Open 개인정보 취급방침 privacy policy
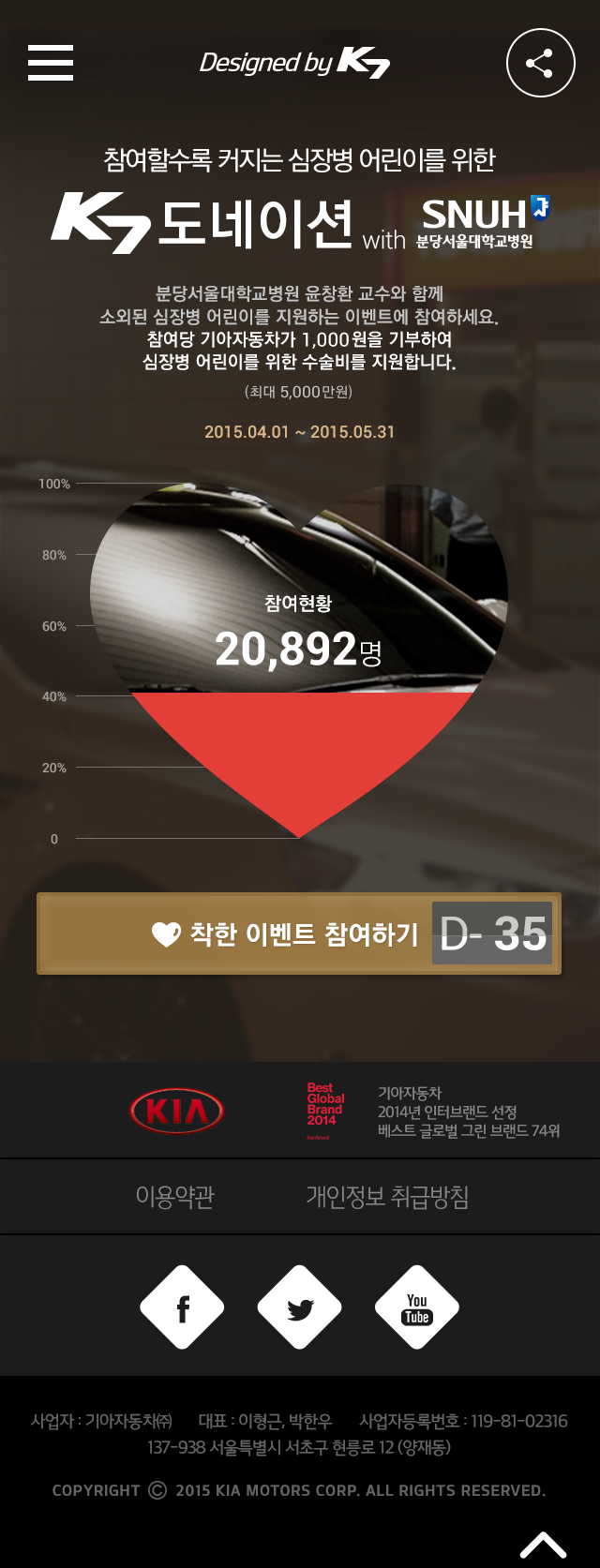 click(387, 1196)
